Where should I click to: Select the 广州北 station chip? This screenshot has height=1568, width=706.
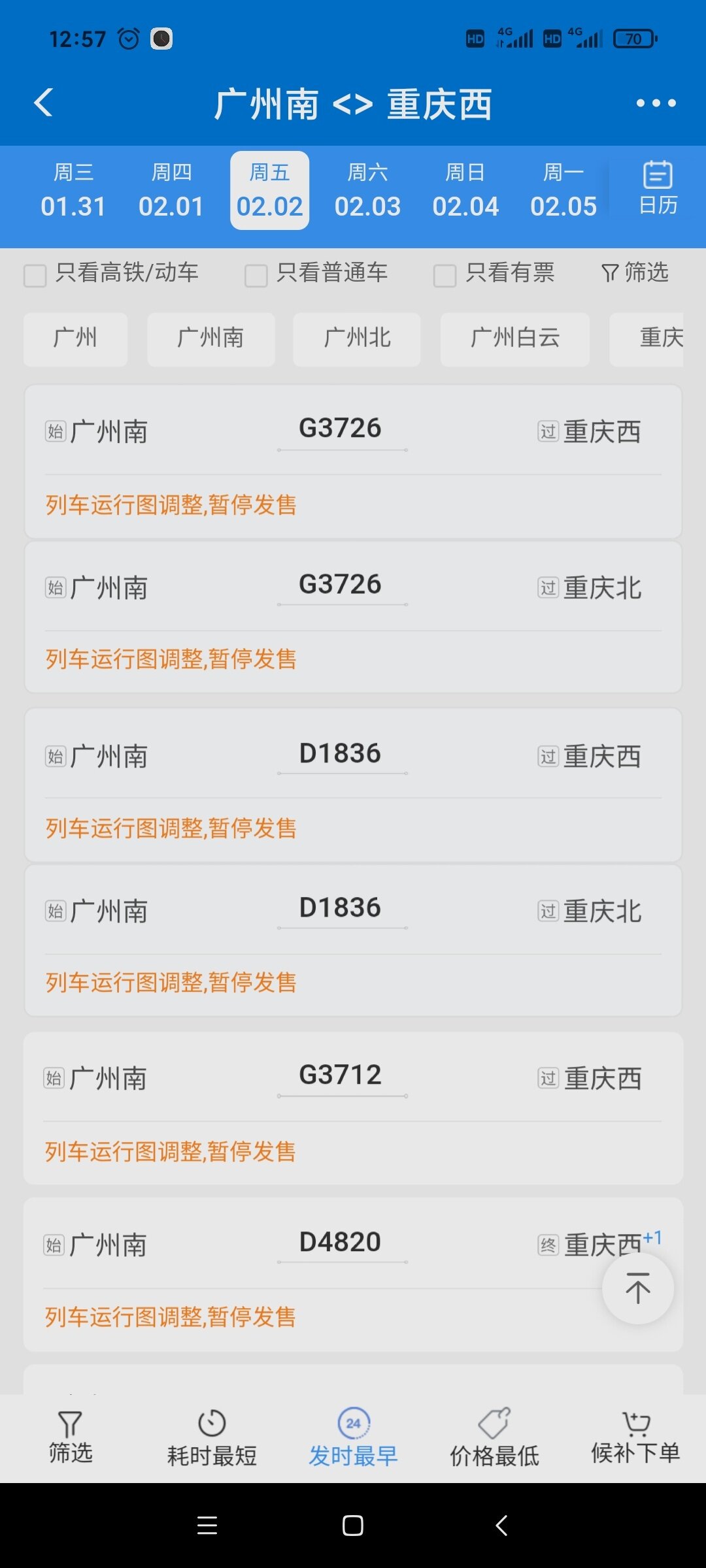357,339
